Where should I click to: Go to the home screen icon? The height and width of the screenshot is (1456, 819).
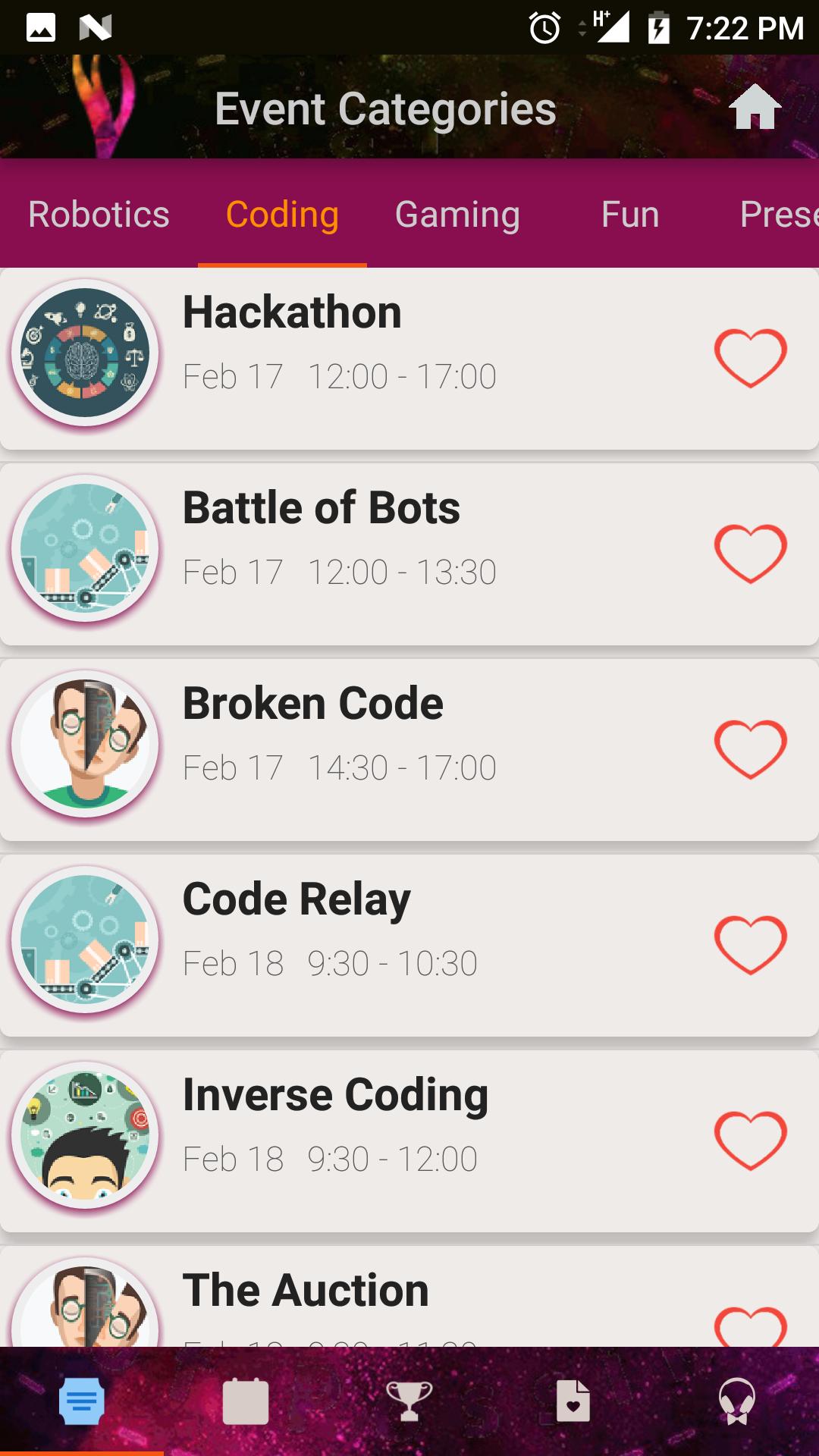click(755, 108)
